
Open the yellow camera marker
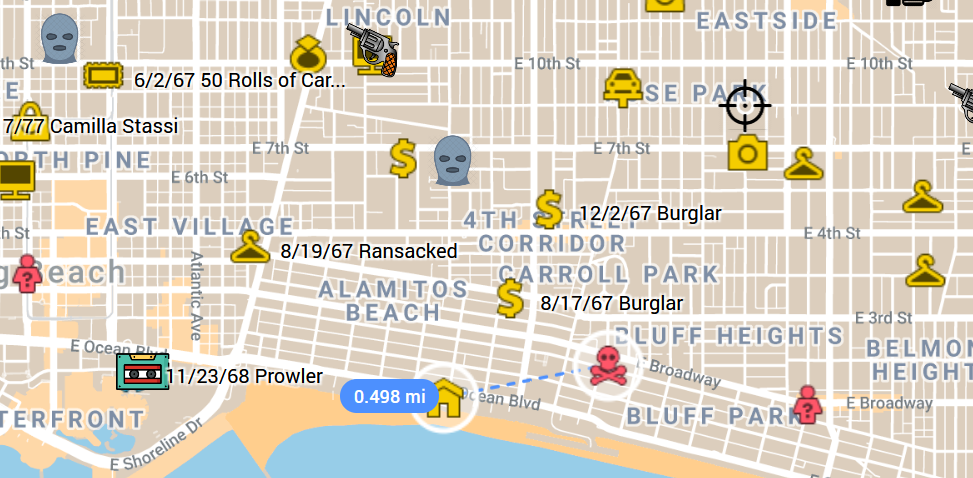pyautogui.click(x=747, y=152)
